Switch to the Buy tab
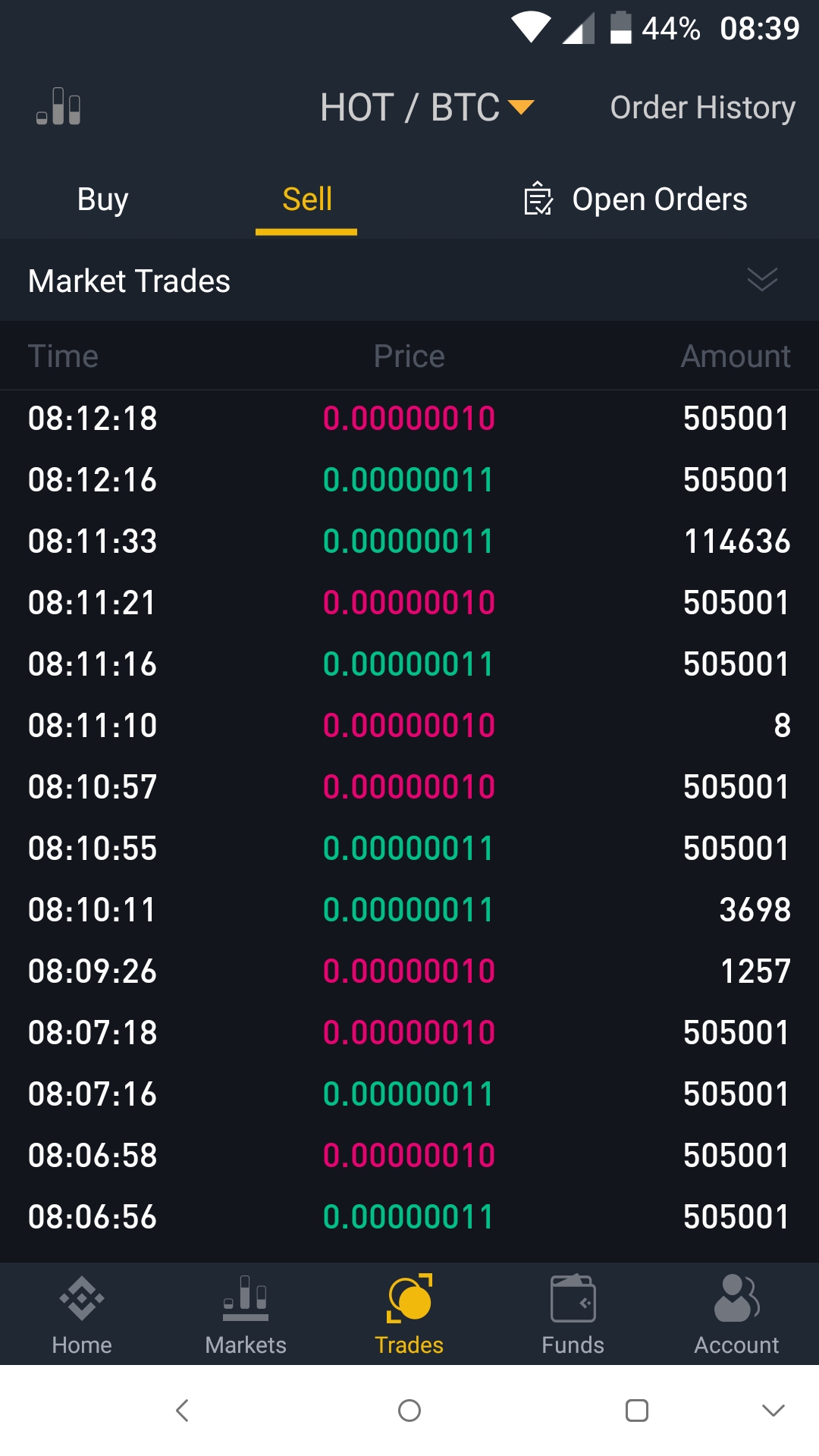 tap(102, 199)
